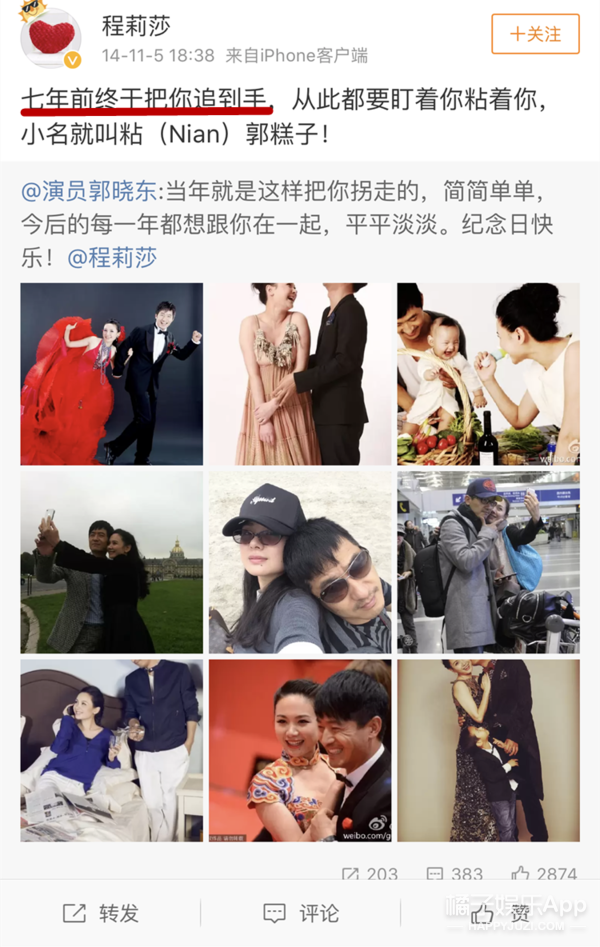600x947 pixels.
Task: View the red dress wedding photo
Action: [x=111, y=374]
